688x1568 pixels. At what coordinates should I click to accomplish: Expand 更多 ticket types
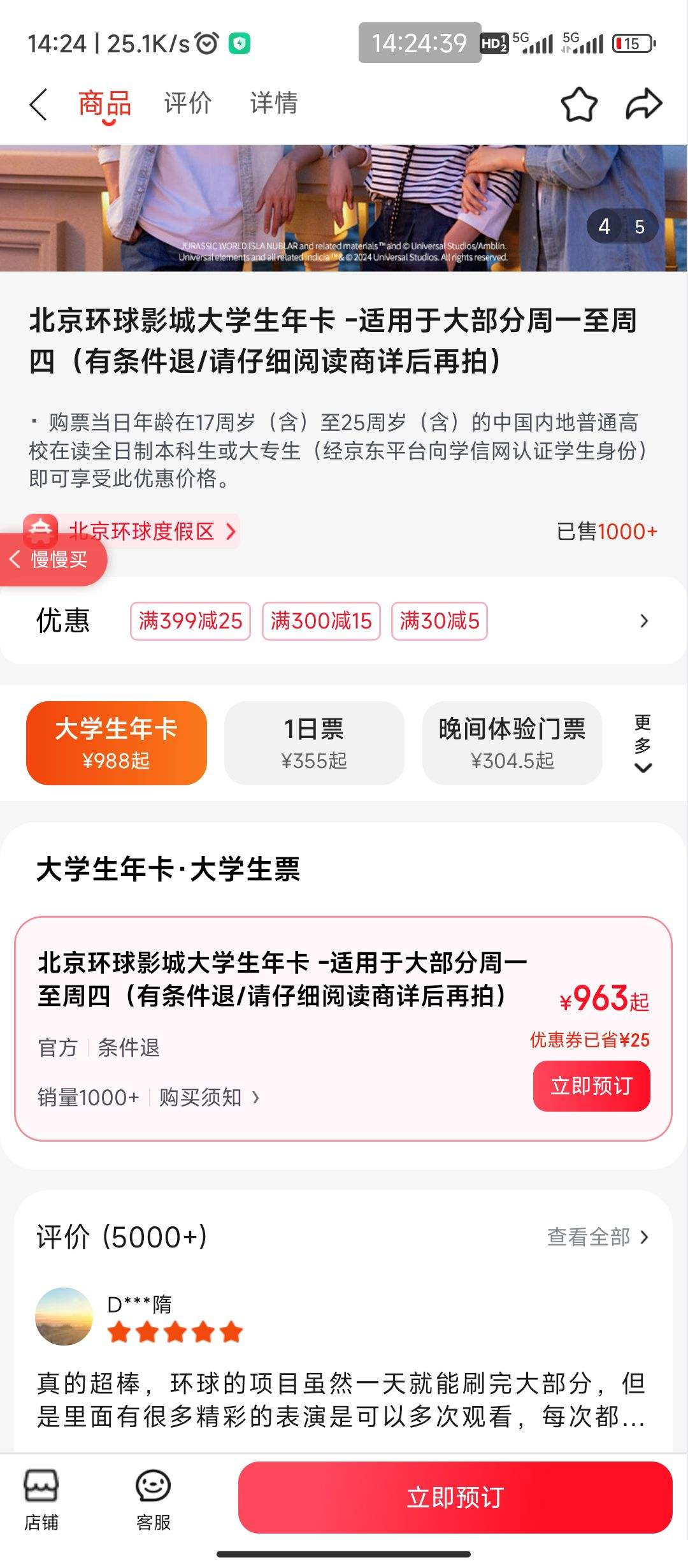pyautogui.click(x=643, y=743)
